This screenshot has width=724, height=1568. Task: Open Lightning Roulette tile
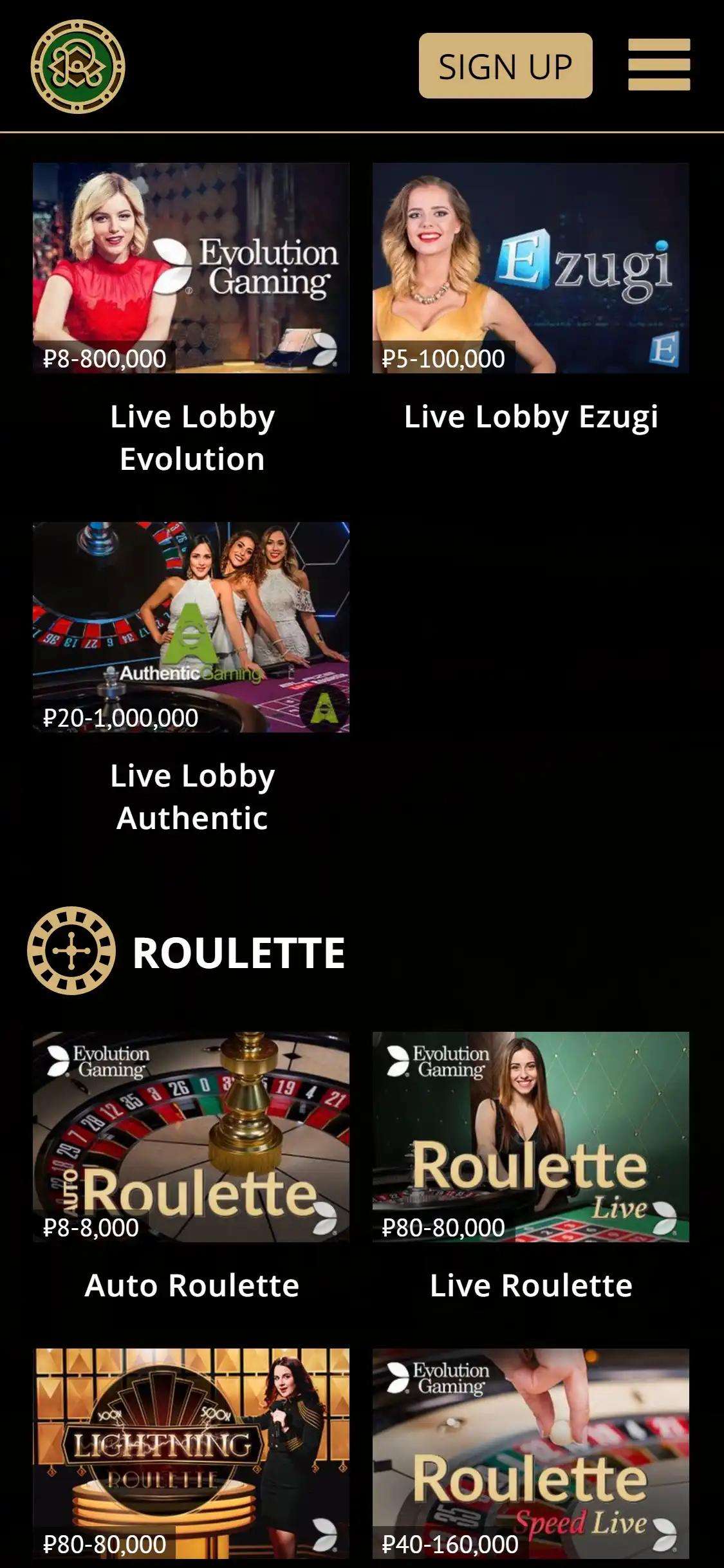[191, 1453]
